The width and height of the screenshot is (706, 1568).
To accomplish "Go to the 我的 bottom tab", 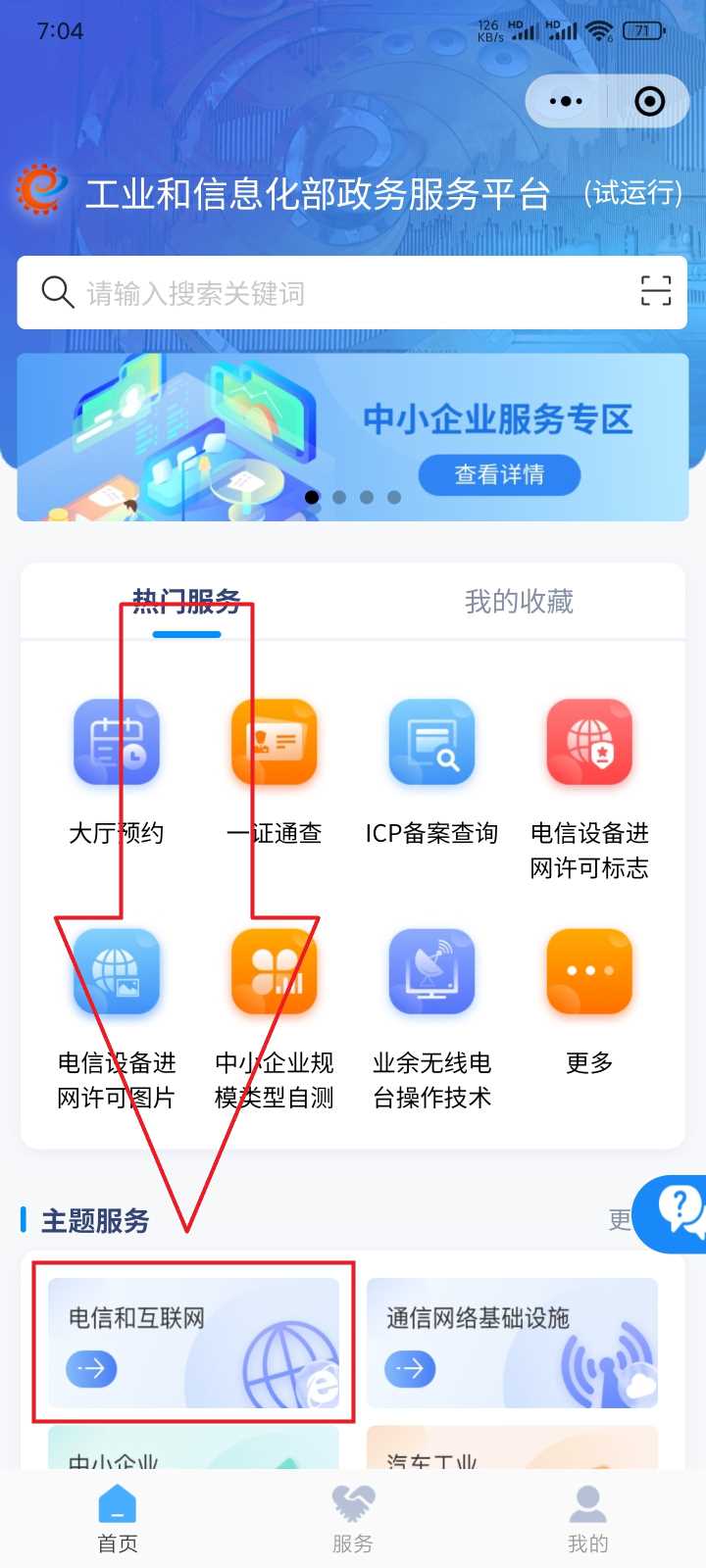I will [x=587, y=1519].
